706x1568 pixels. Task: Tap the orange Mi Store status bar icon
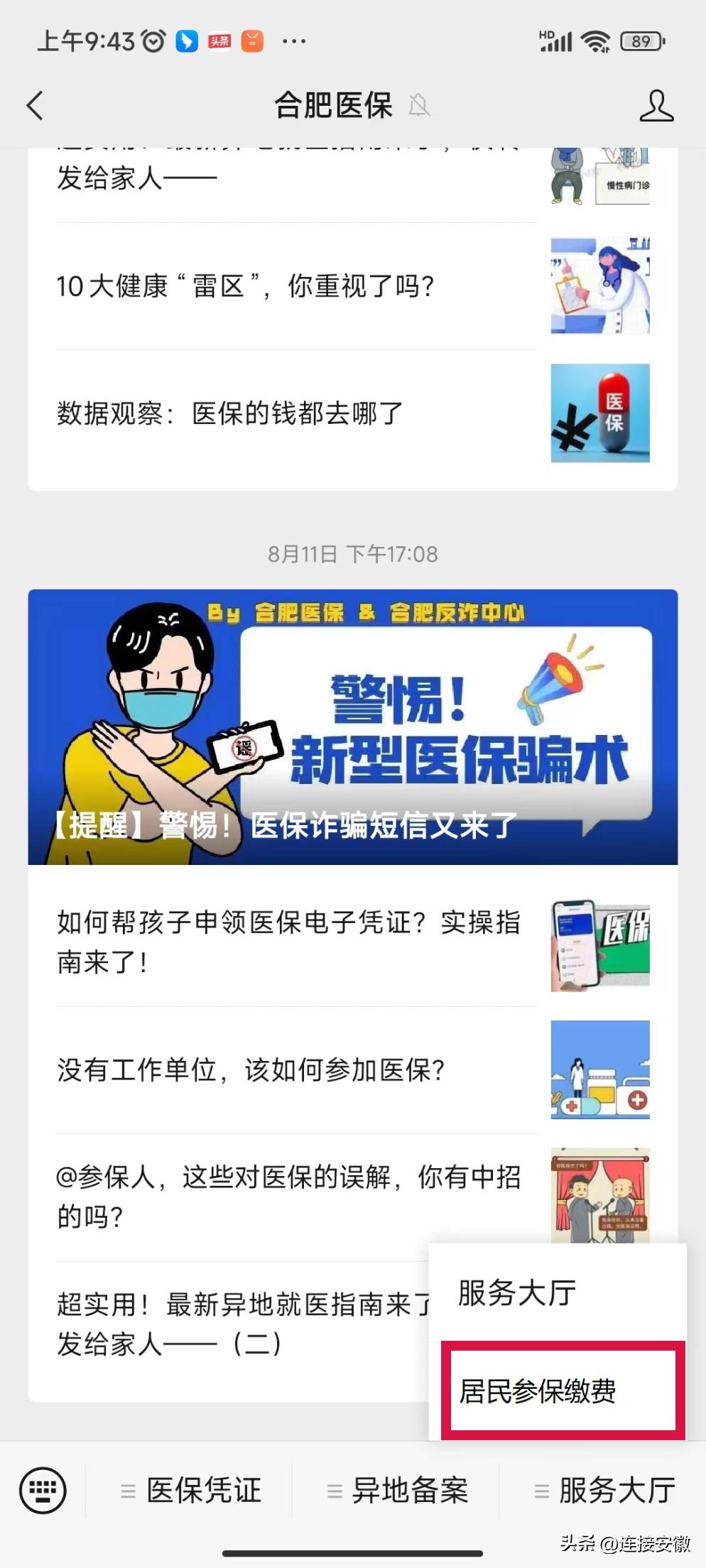tap(254, 40)
